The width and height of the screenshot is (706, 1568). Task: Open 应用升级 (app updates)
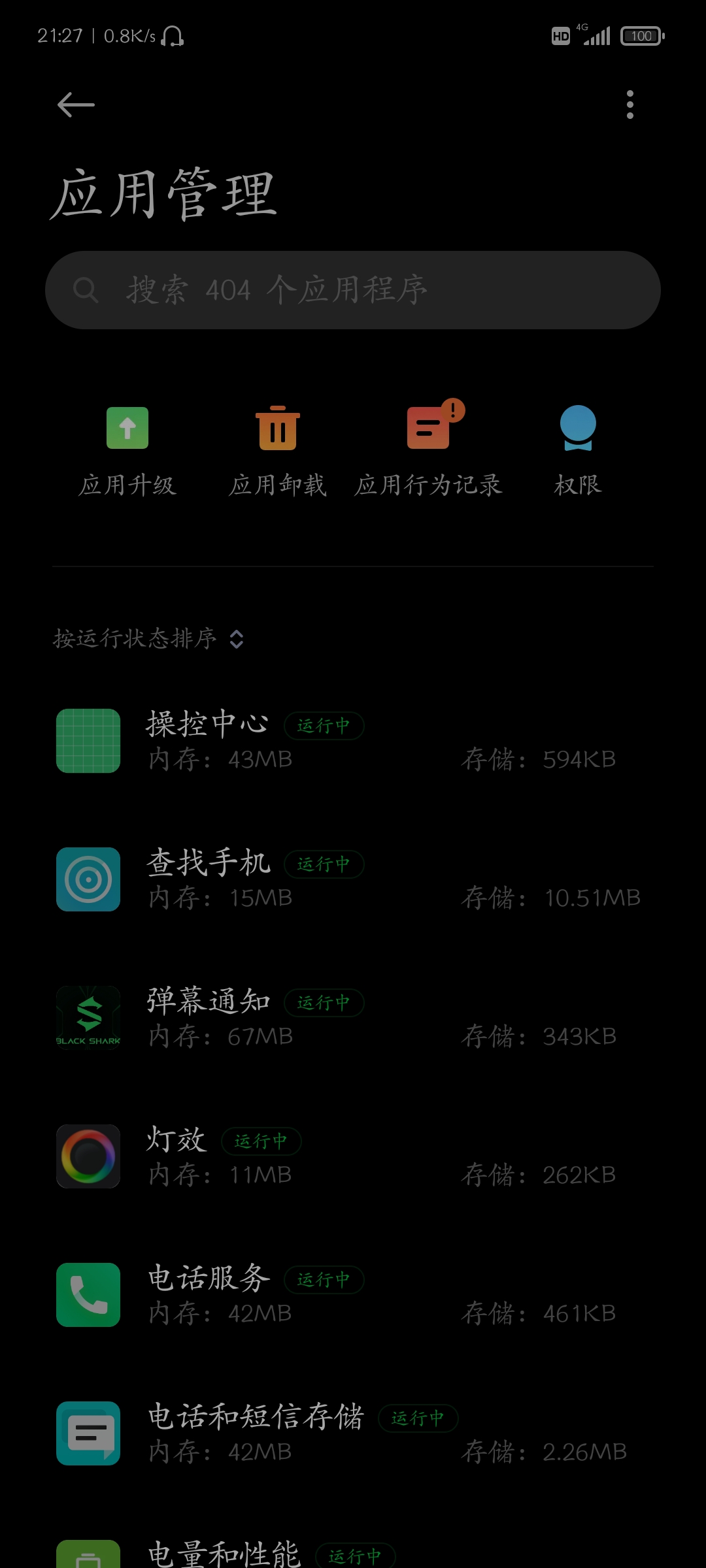click(127, 450)
